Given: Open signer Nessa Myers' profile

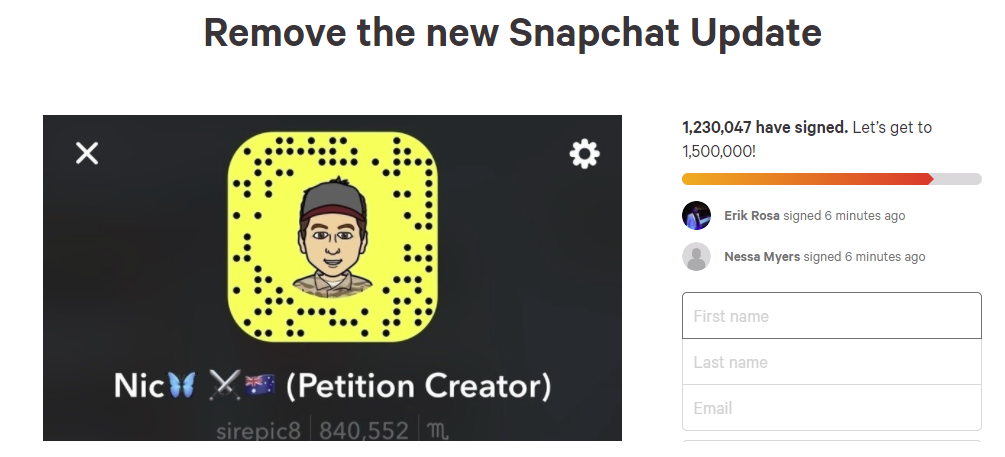Looking at the screenshot, I should tap(761, 257).
